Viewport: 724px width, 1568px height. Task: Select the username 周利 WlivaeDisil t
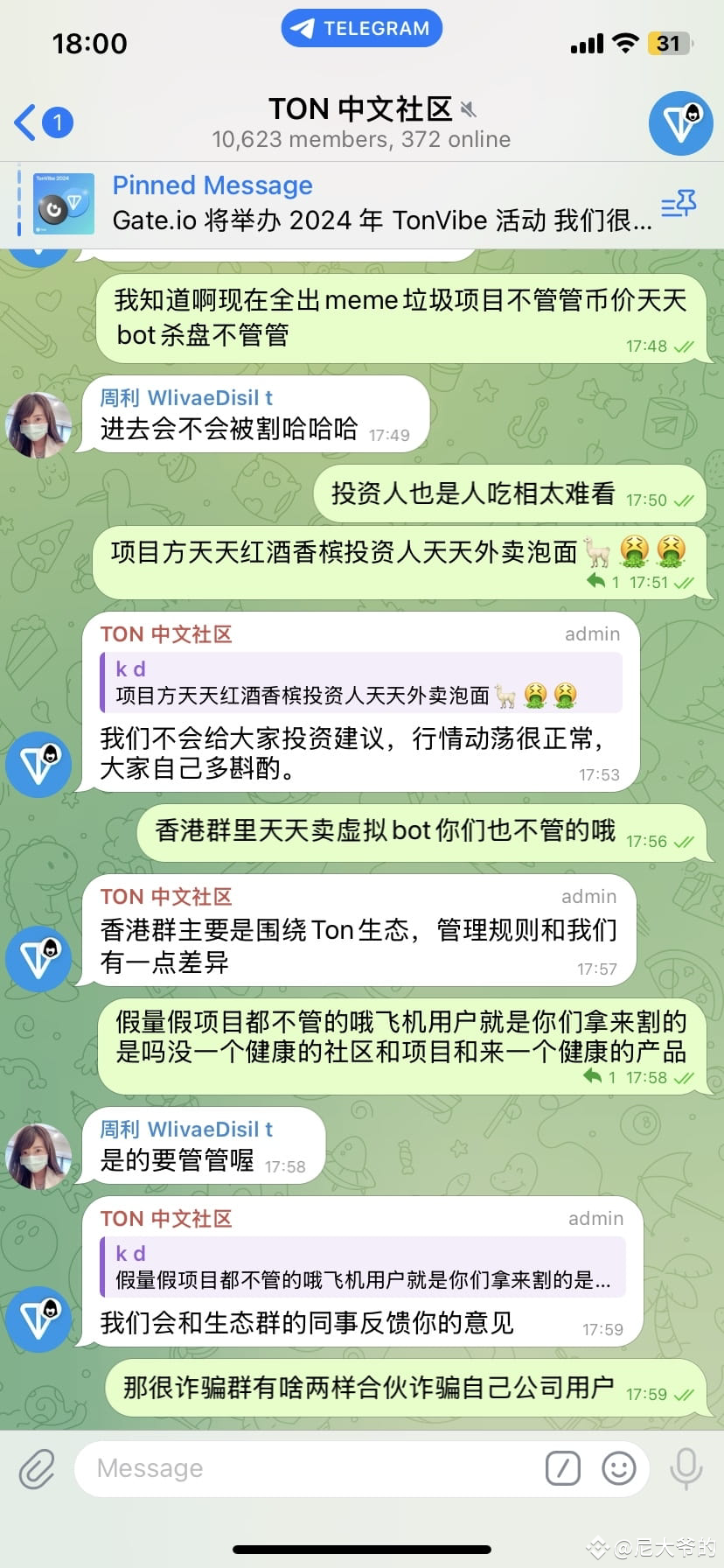[x=186, y=397]
